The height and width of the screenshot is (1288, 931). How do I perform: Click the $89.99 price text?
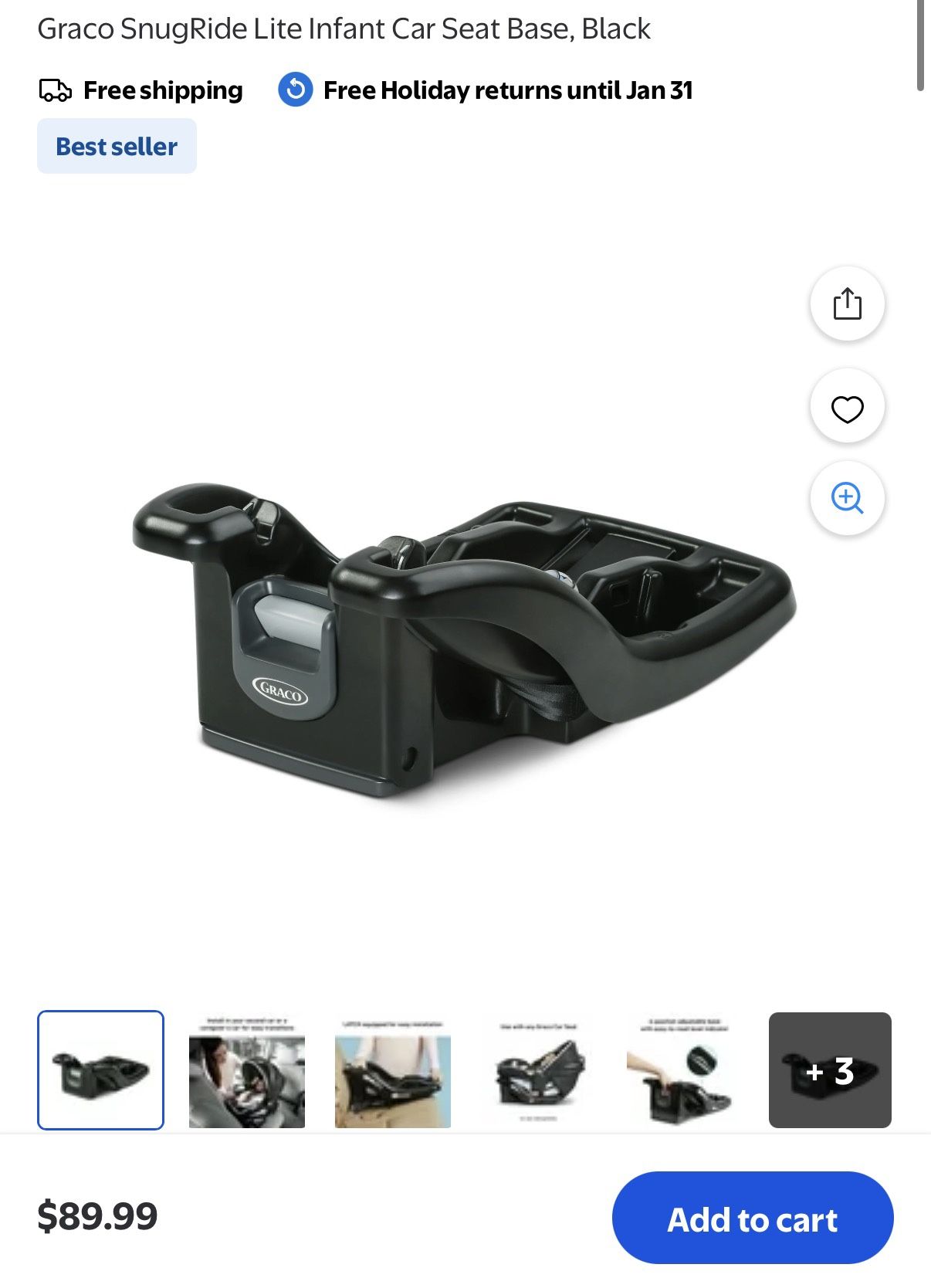[x=93, y=1218]
